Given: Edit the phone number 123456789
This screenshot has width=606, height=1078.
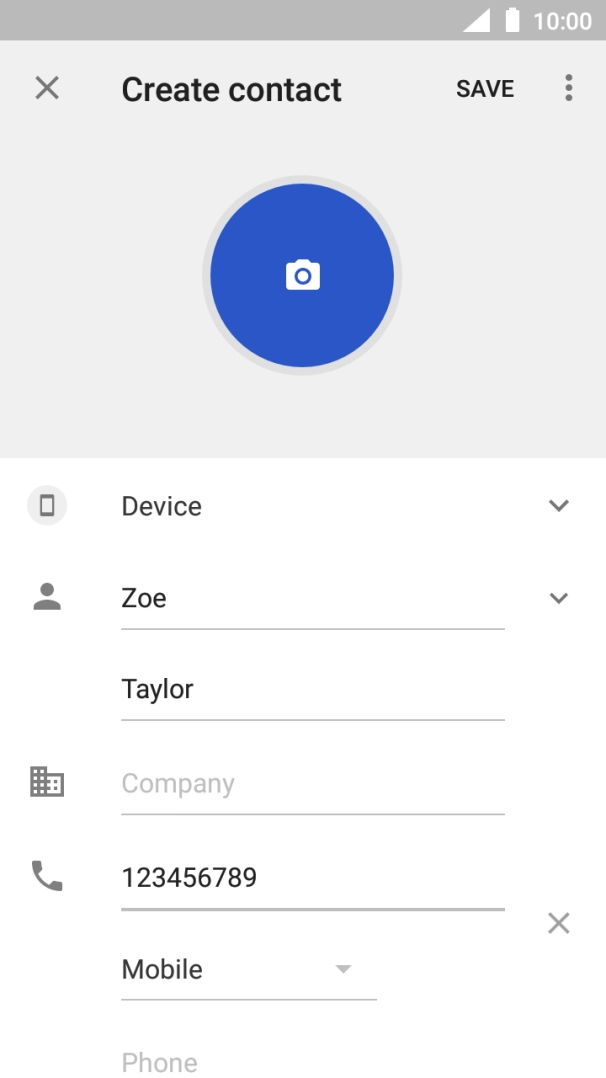Looking at the screenshot, I should pos(312,878).
